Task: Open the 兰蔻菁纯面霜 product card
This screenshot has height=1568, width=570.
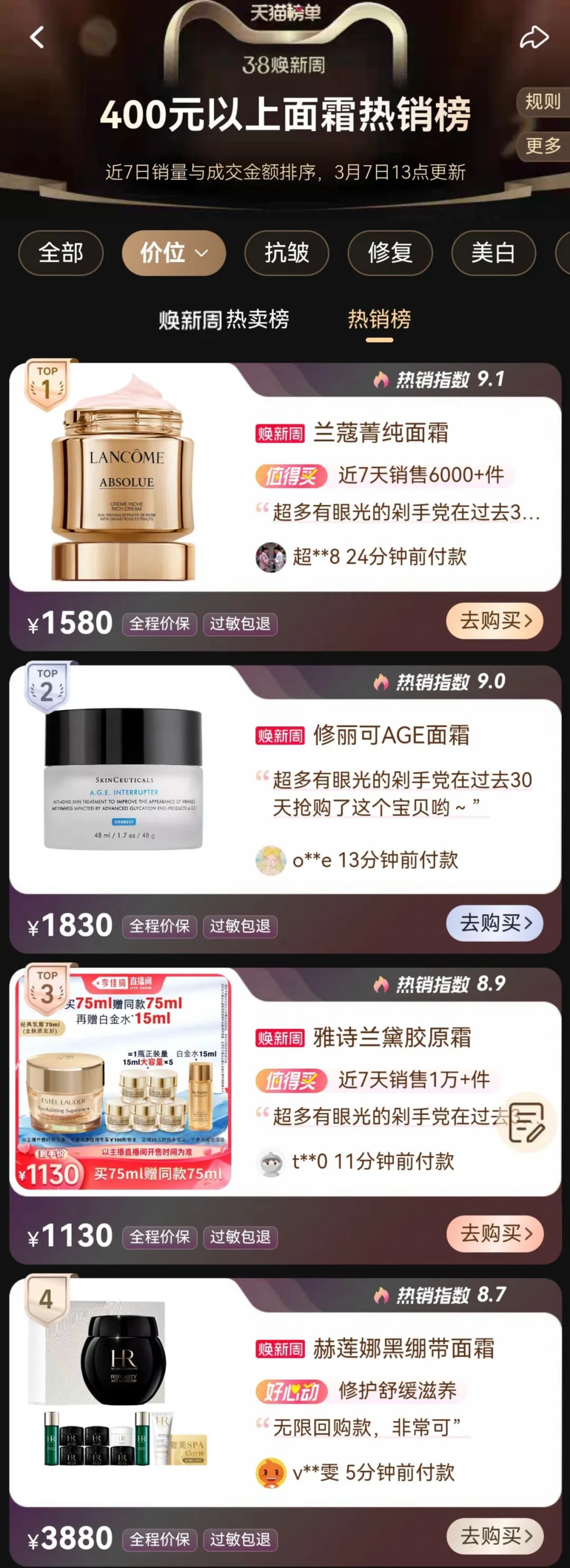Action: [381, 433]
